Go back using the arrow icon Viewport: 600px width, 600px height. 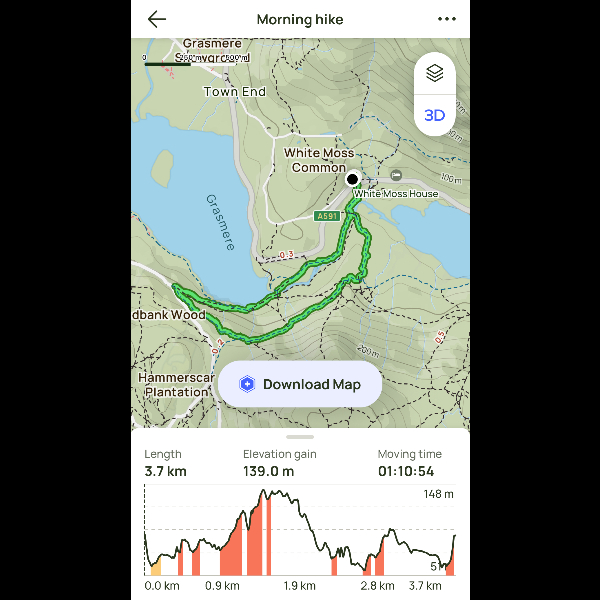157,19
